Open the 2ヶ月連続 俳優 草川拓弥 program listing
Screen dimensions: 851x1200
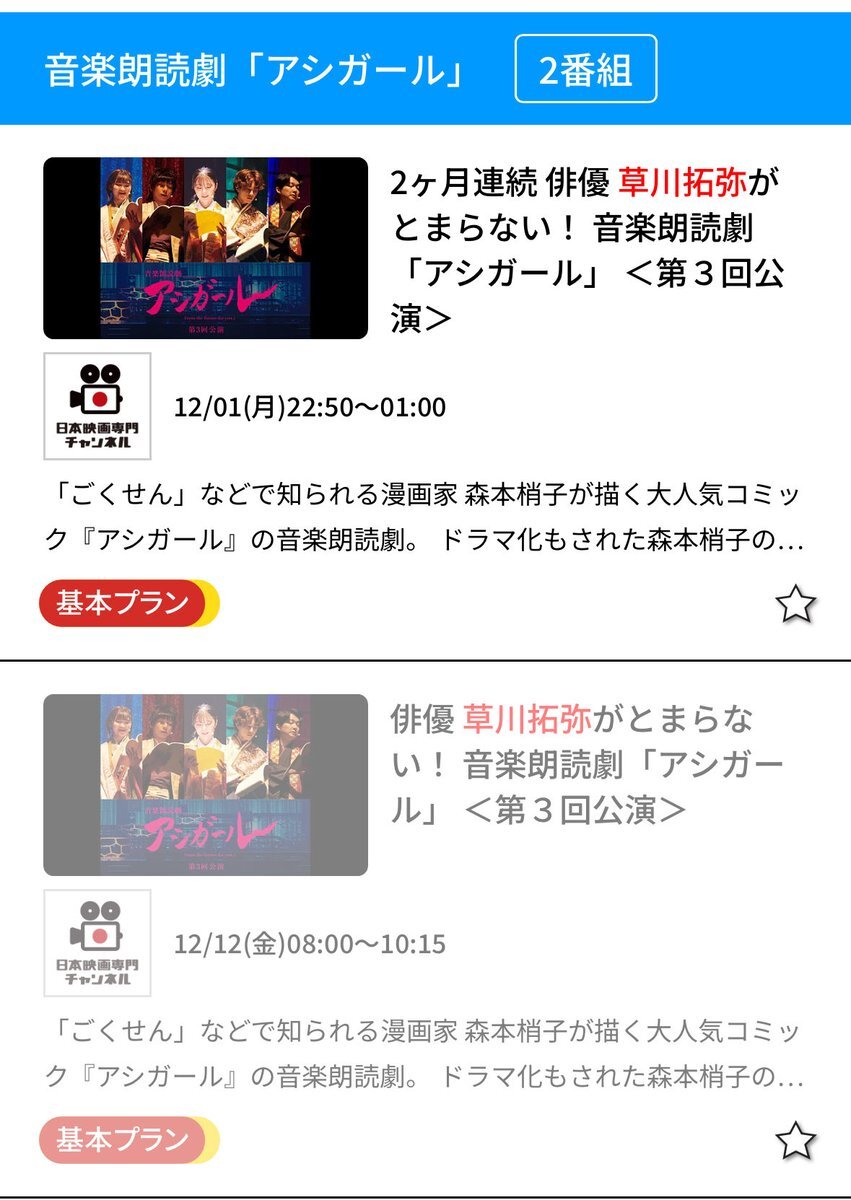tap(586, 250)
